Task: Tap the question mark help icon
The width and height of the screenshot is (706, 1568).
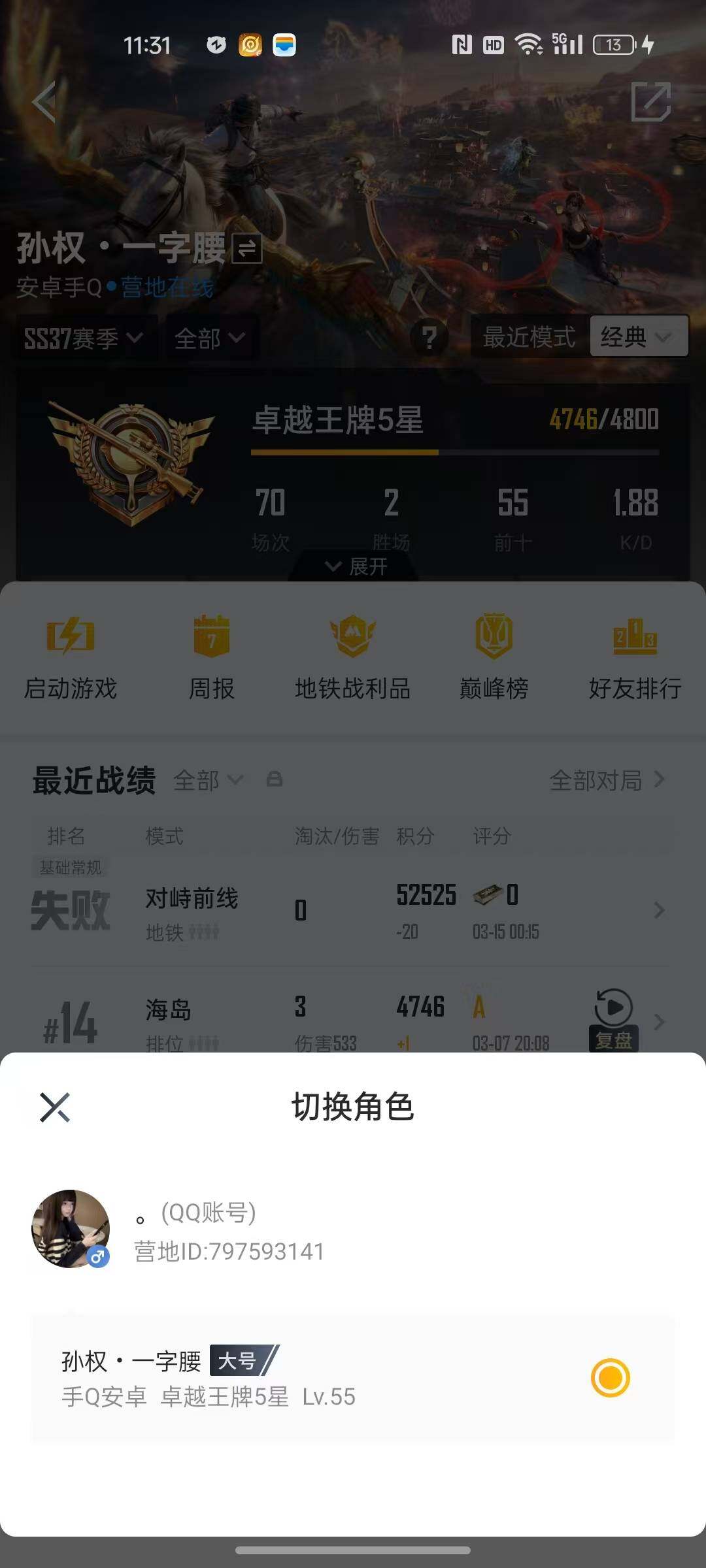Action: tap(429, 336)
